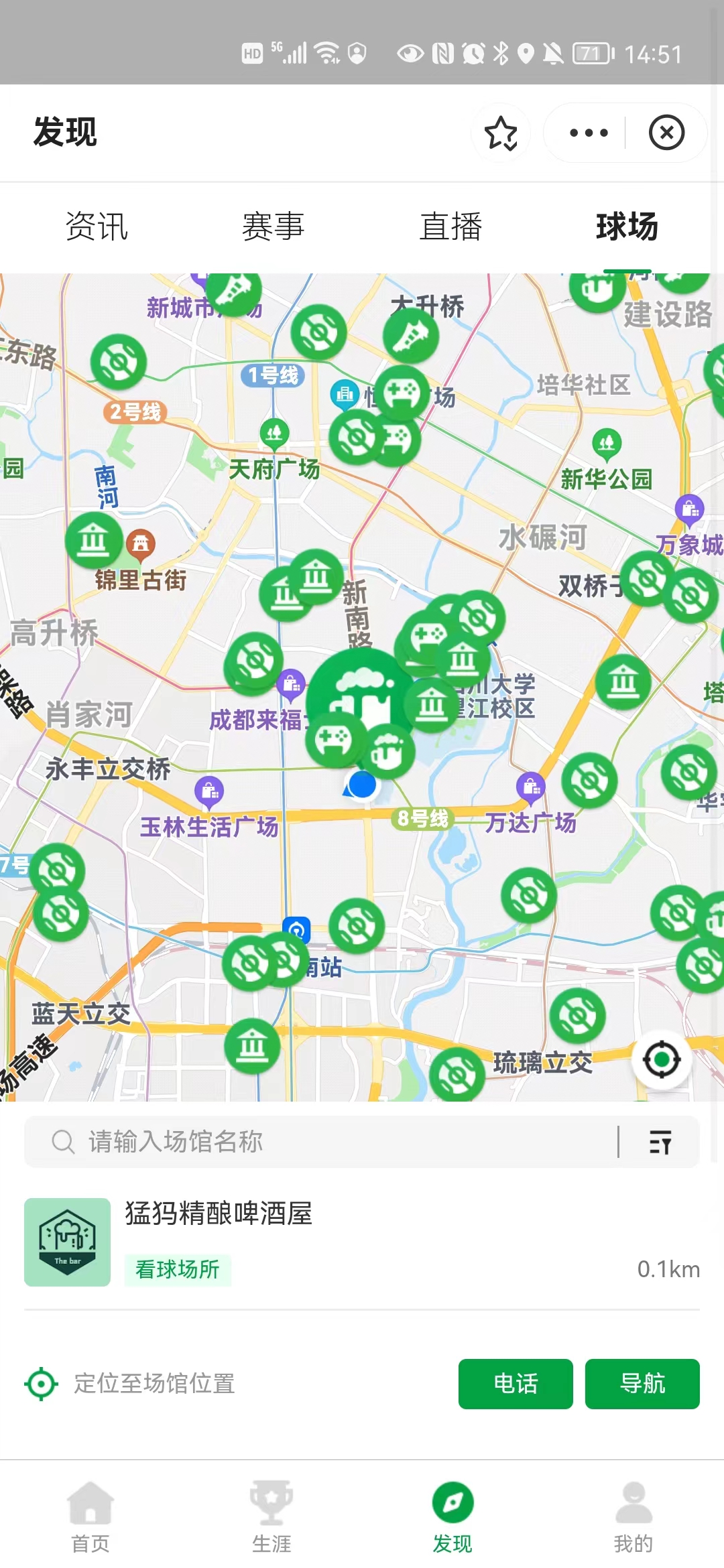Open the 生涯 bottom tab
This screenshot has height=1568, width=724.
point(271,1517)
